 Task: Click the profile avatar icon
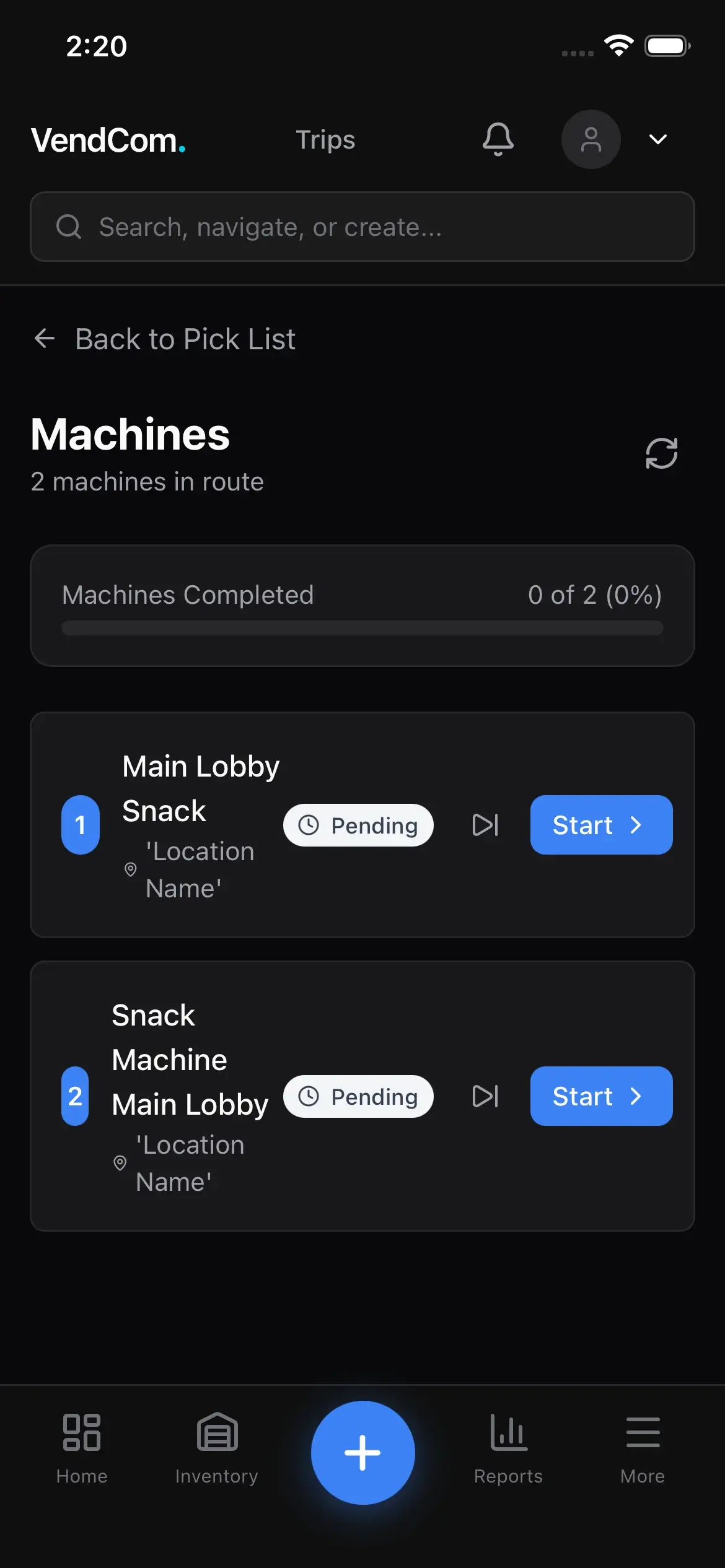point(590,139)
